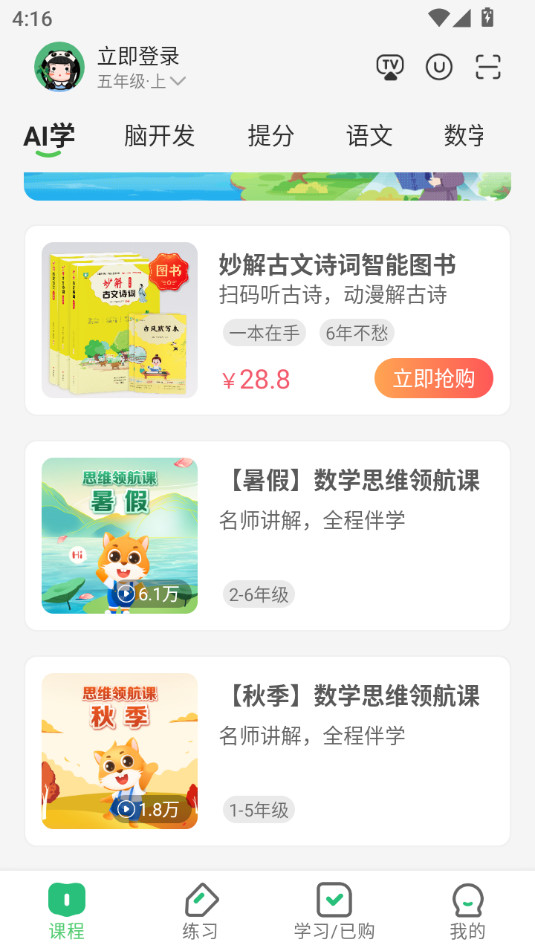Viewport: 535px width, 951px height.
Task: Switch to the 提分 tab
Action: point(271,135)
